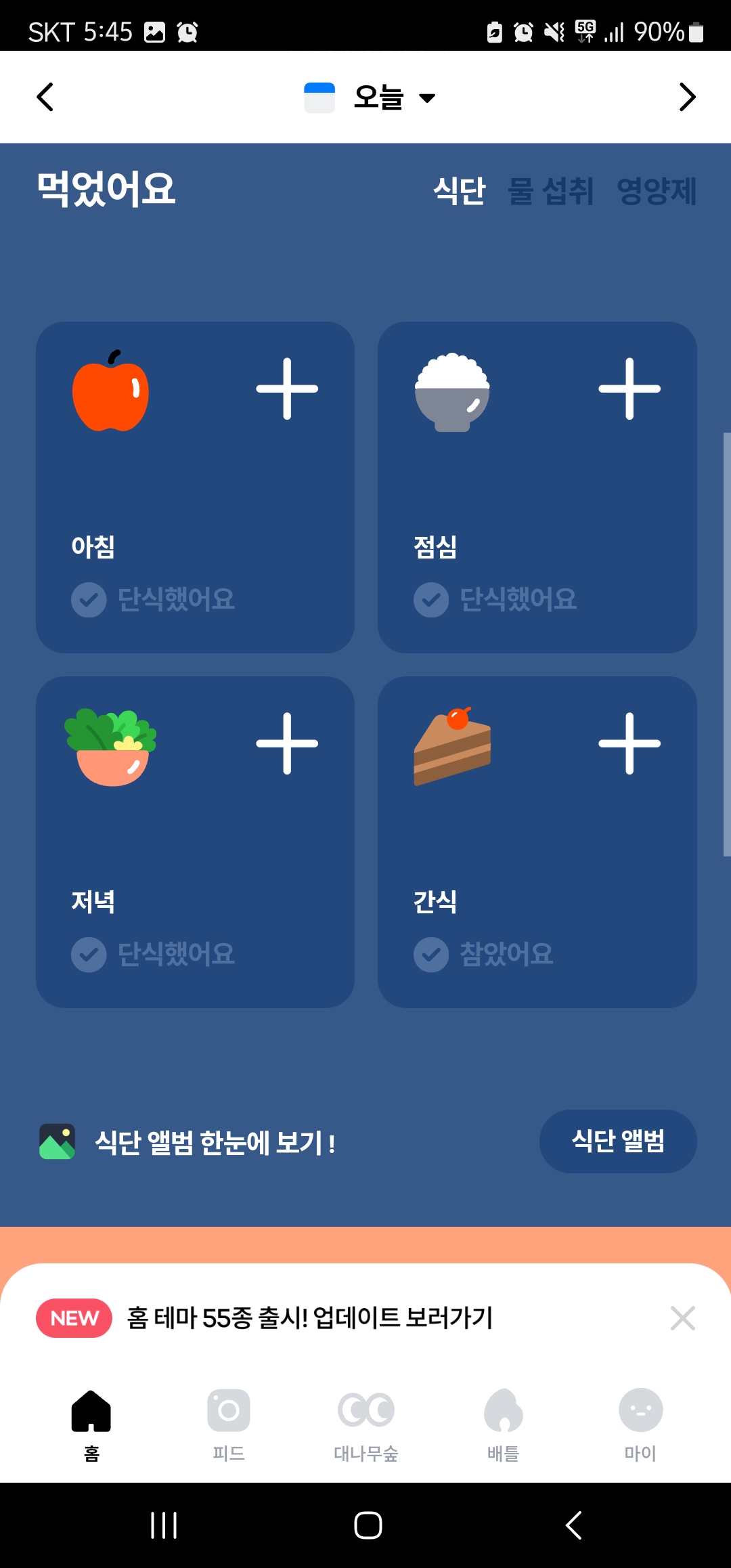The height and width of the screenshot is (1568, 731).
Task: Open the 식단 앨범 album button
Action: click(617, 1141)
